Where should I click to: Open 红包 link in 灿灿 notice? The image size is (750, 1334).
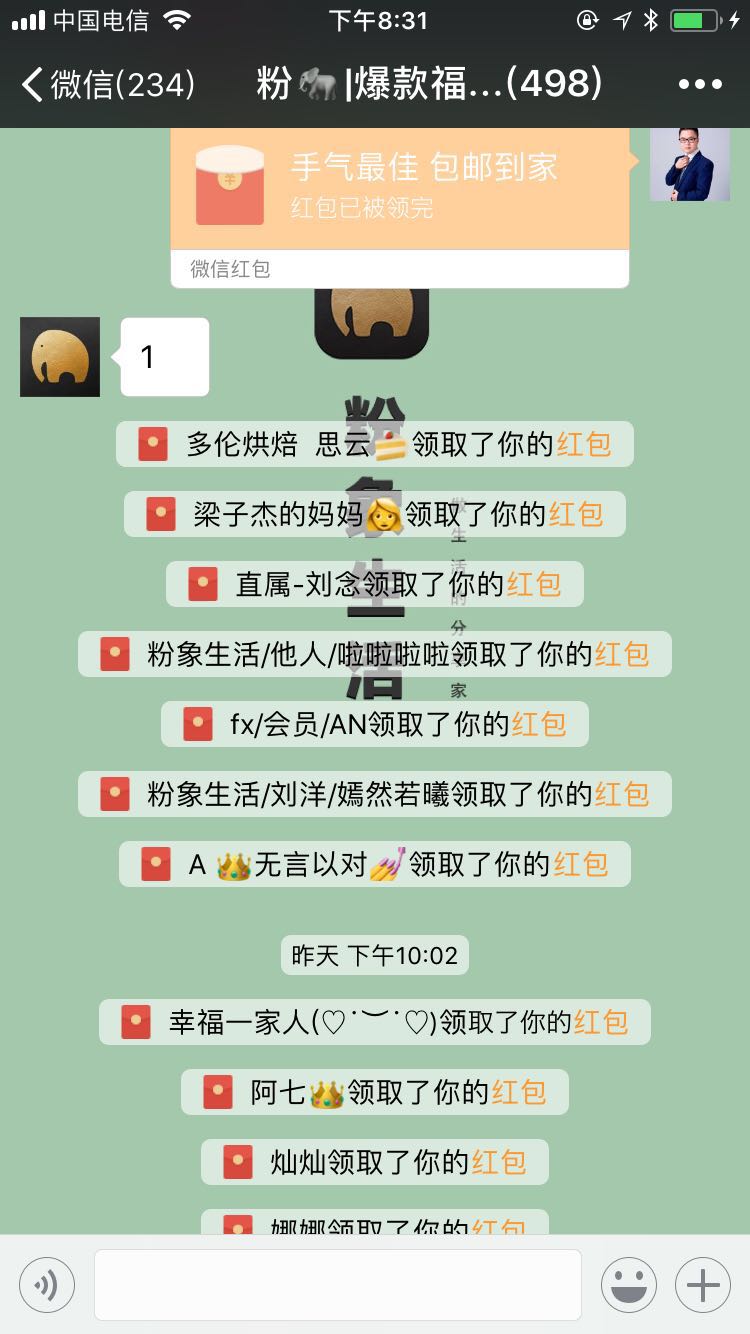point(498,1162)
